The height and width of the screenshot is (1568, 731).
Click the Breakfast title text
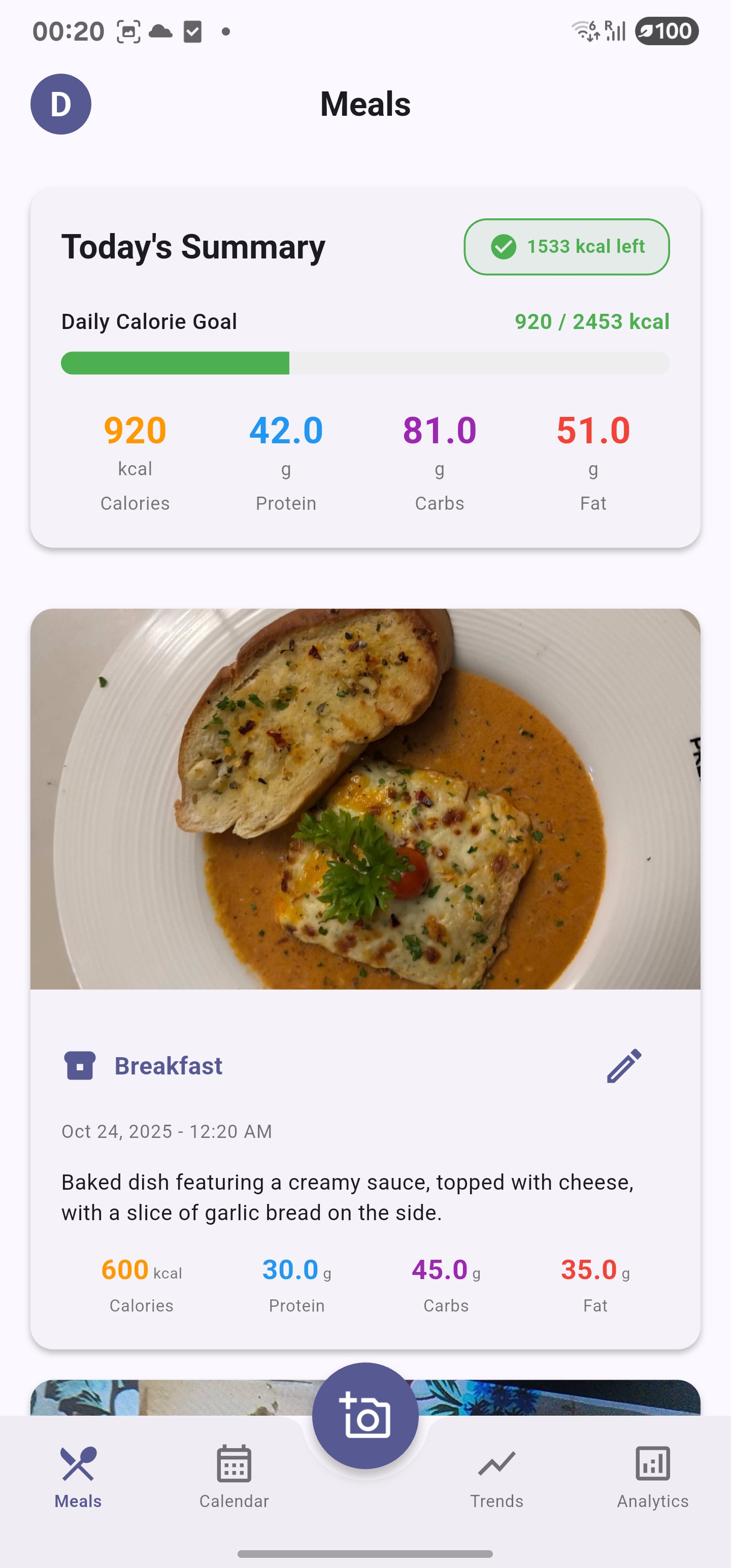[169, 1065]
